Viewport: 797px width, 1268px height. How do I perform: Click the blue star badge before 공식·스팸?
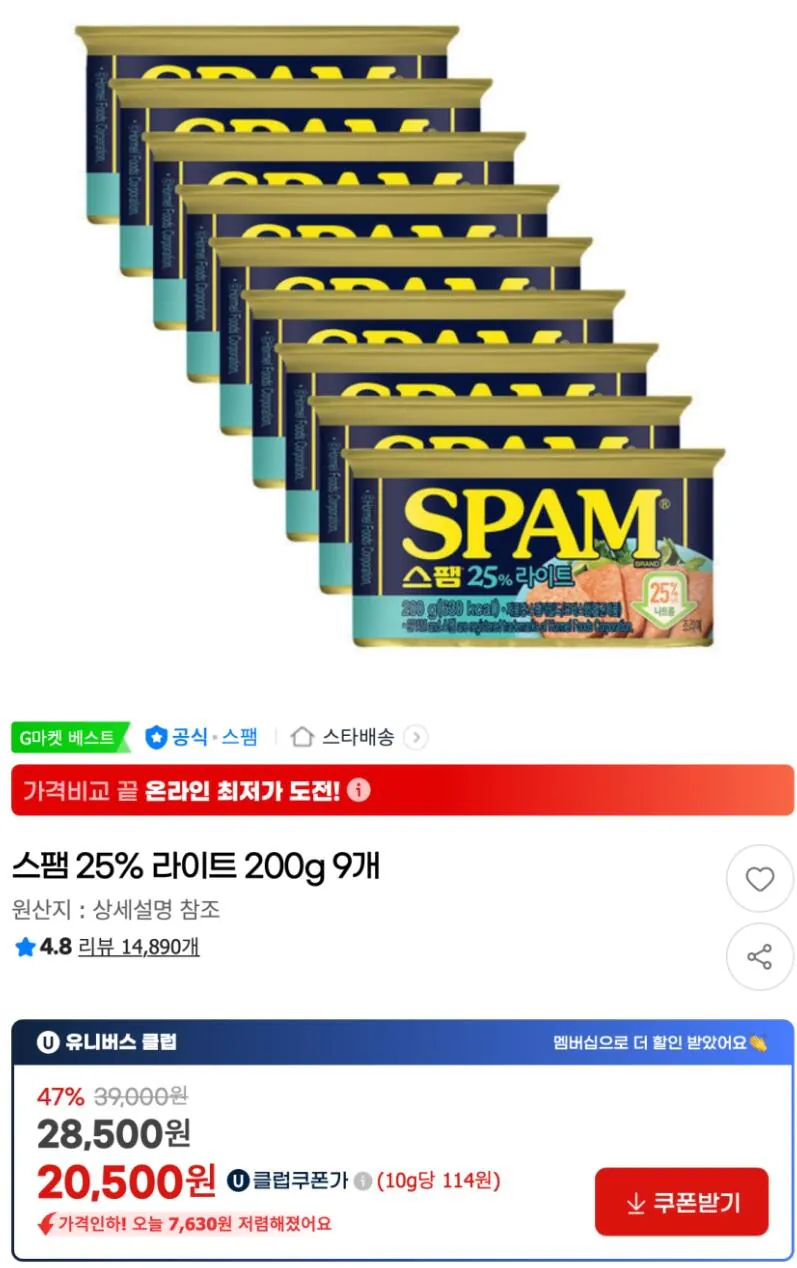tap(157, 736)
